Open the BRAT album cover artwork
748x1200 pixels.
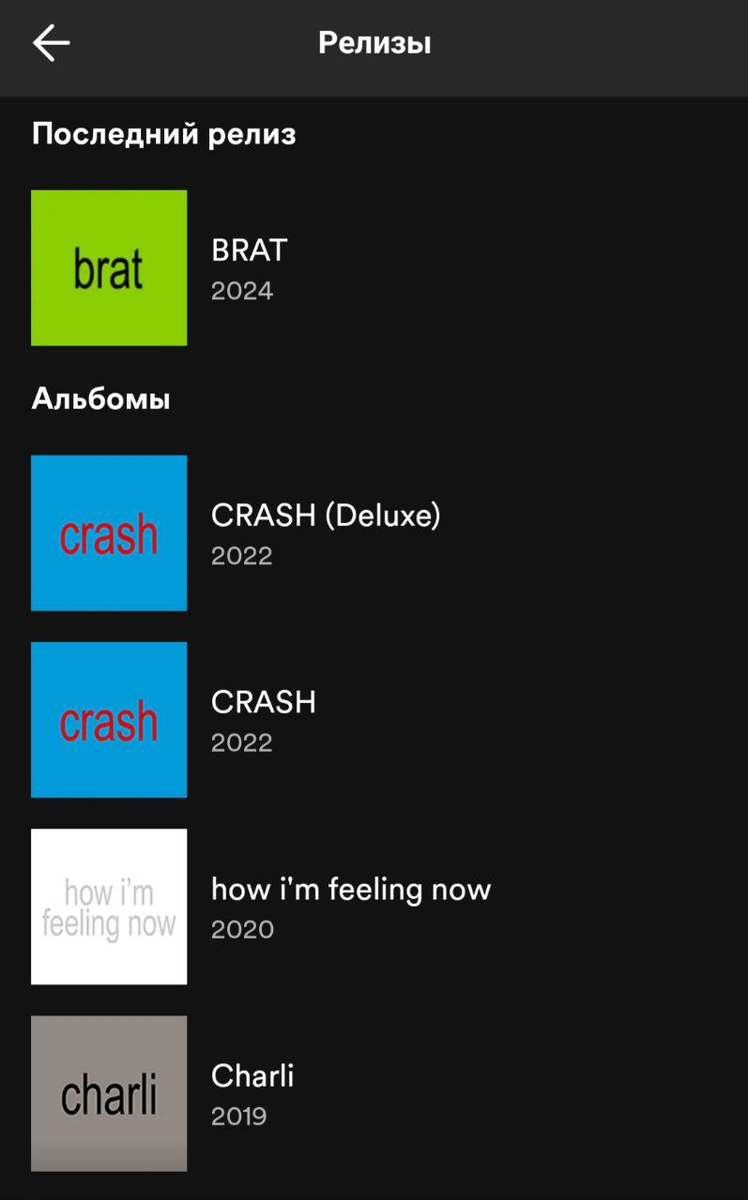pyautogui.click(x=108, y=267)
